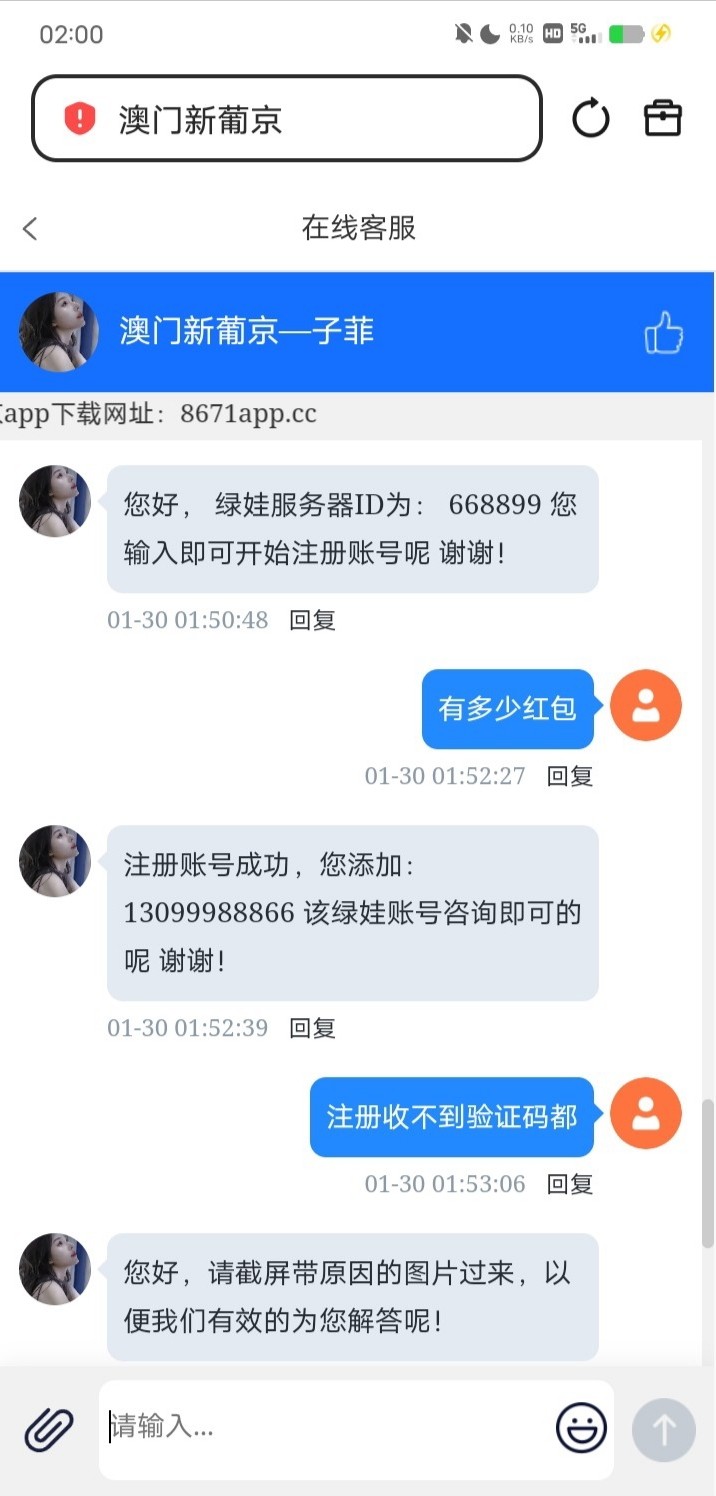Image resolution: width=716 pixels, height=1496 pixels.
Task: Reply to the 有多少红包 message
Action: 570,776
